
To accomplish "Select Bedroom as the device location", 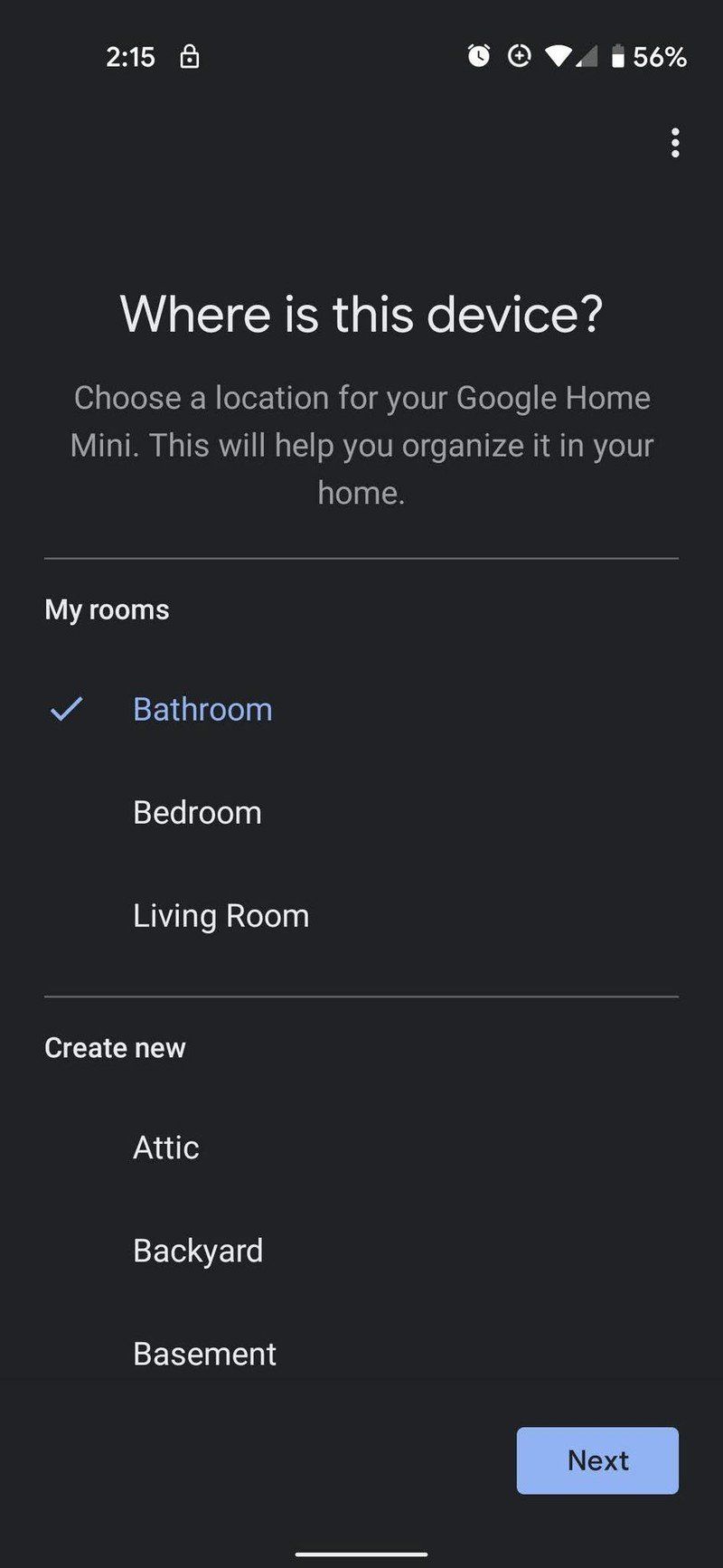I will (x=197, y=812).
